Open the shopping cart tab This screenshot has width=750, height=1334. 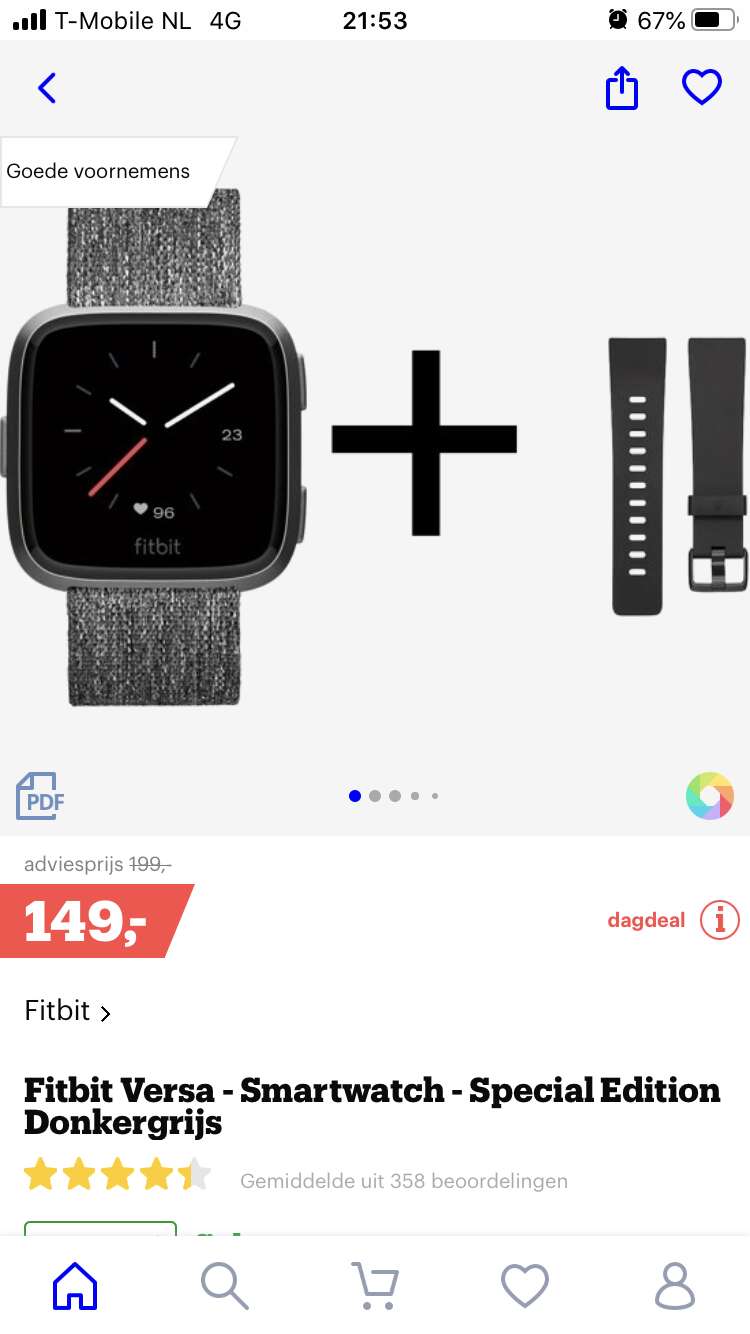pos(375,1285)
